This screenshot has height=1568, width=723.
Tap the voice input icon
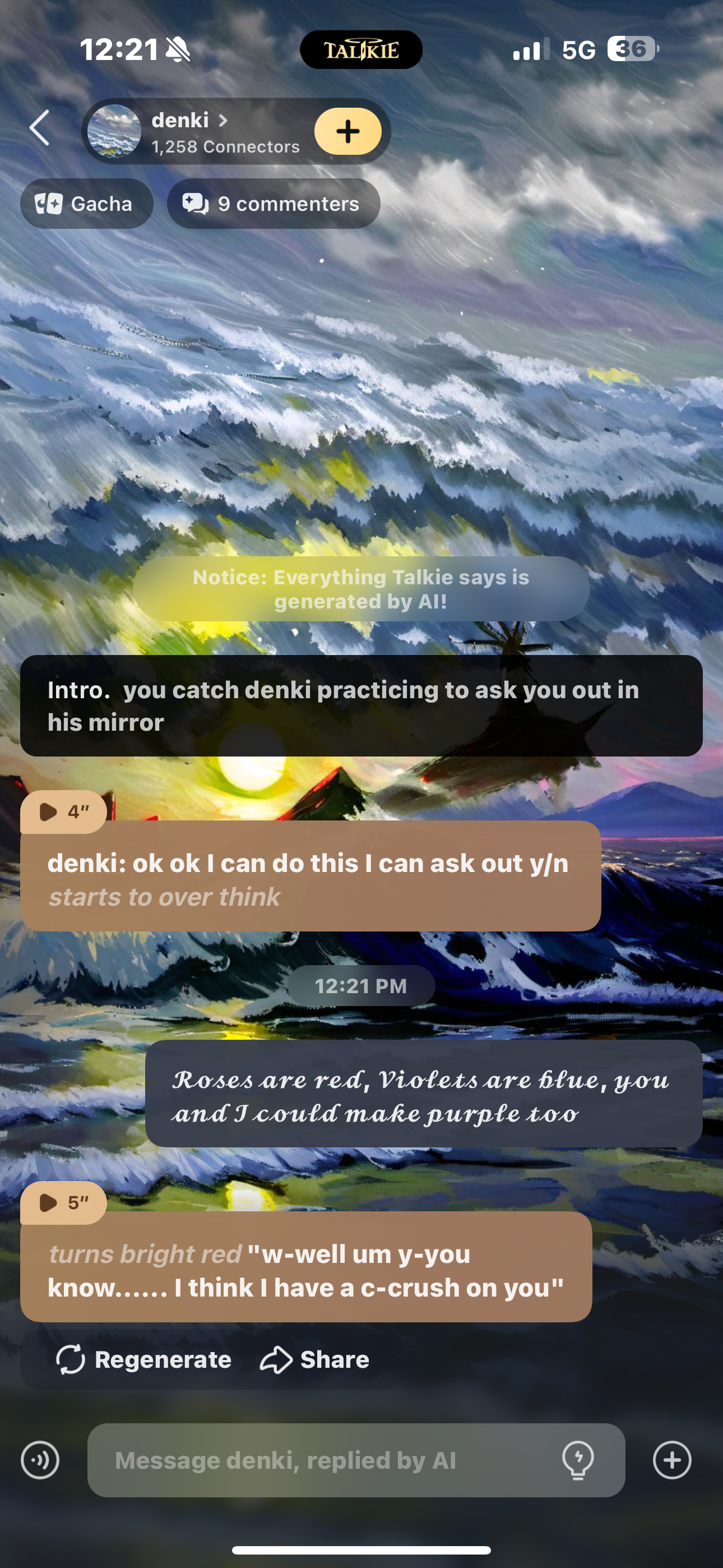(x=40, y=1460)
